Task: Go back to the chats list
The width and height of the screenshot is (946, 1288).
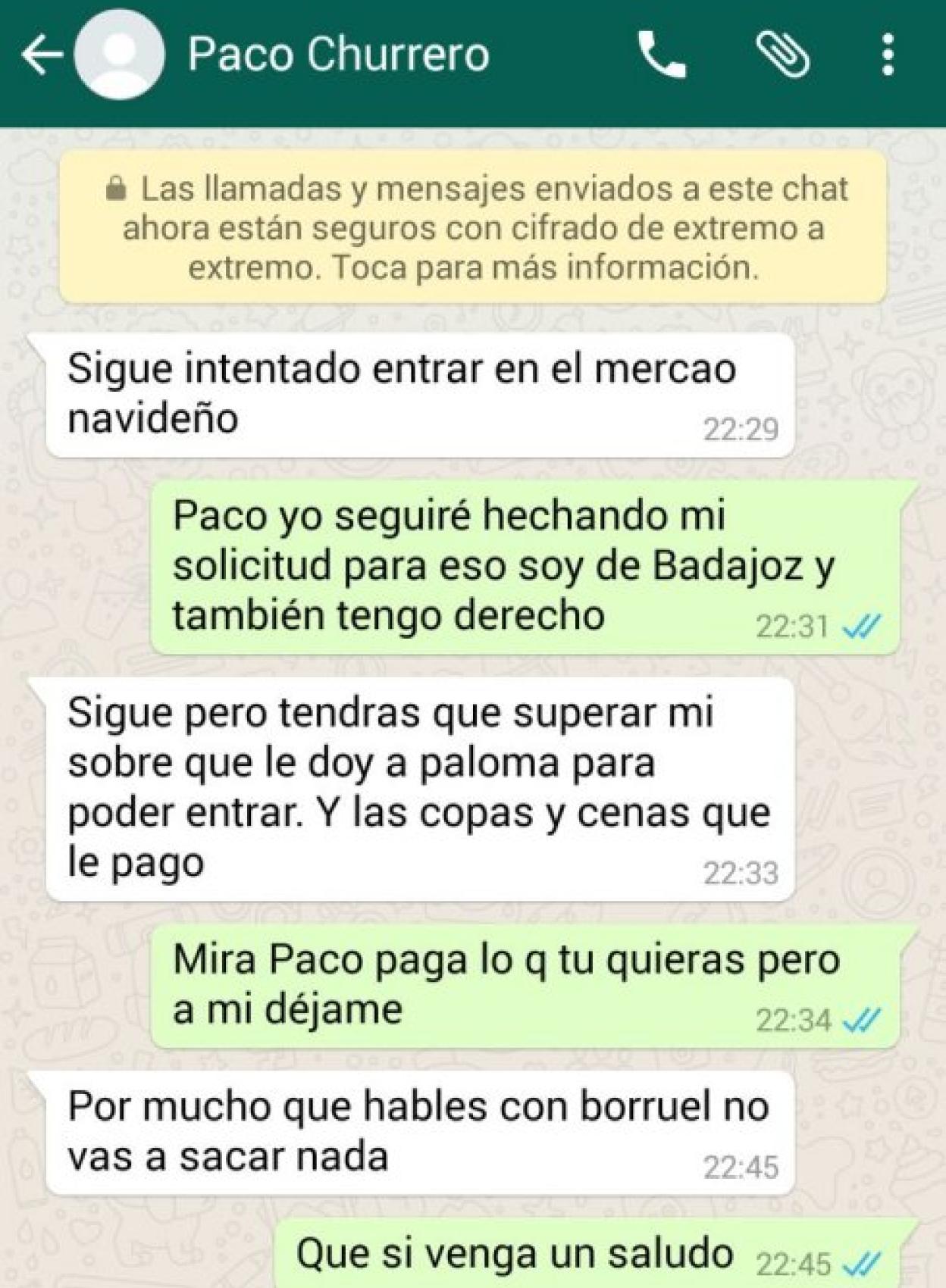Action: tap(41, 55)
